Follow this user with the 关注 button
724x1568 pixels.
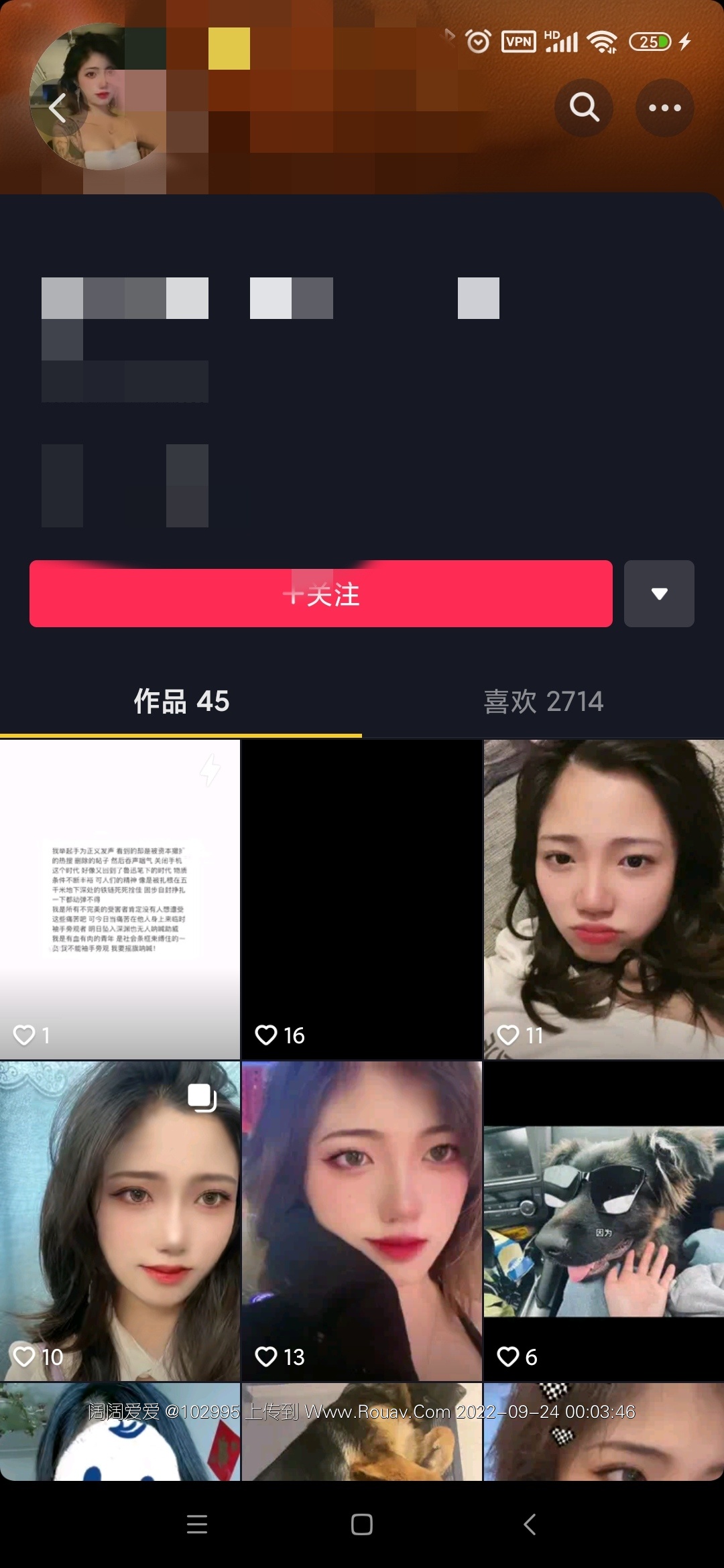coord(320,594)
